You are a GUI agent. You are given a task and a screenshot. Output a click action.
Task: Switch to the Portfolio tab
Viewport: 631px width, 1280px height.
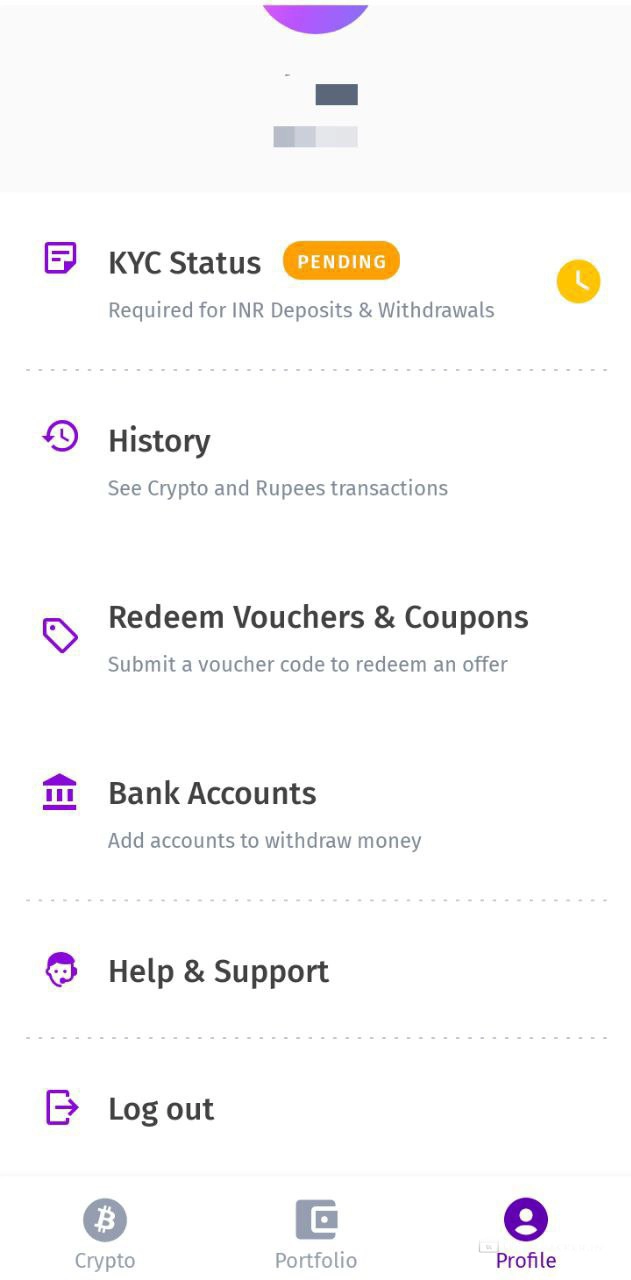316,1233
